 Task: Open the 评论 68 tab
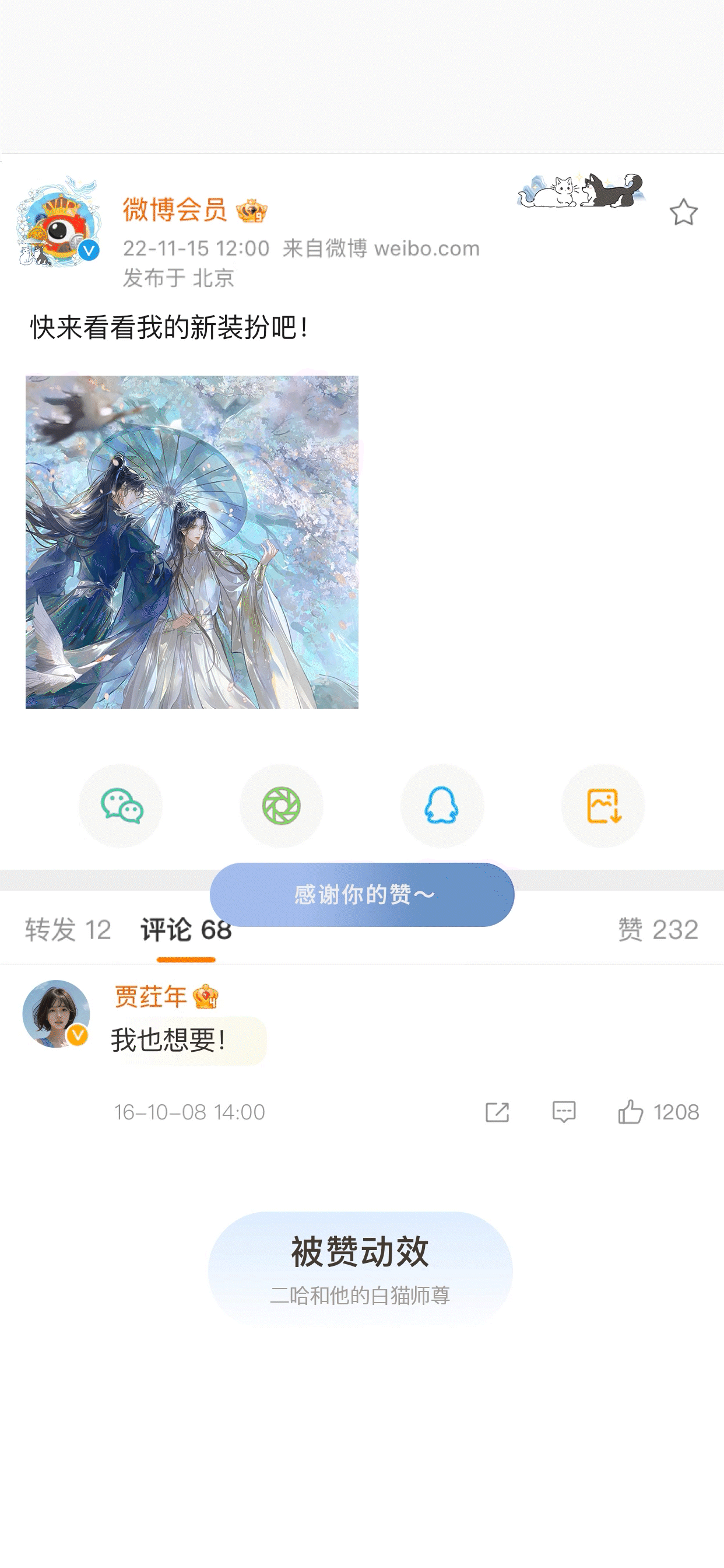point(185,929)
